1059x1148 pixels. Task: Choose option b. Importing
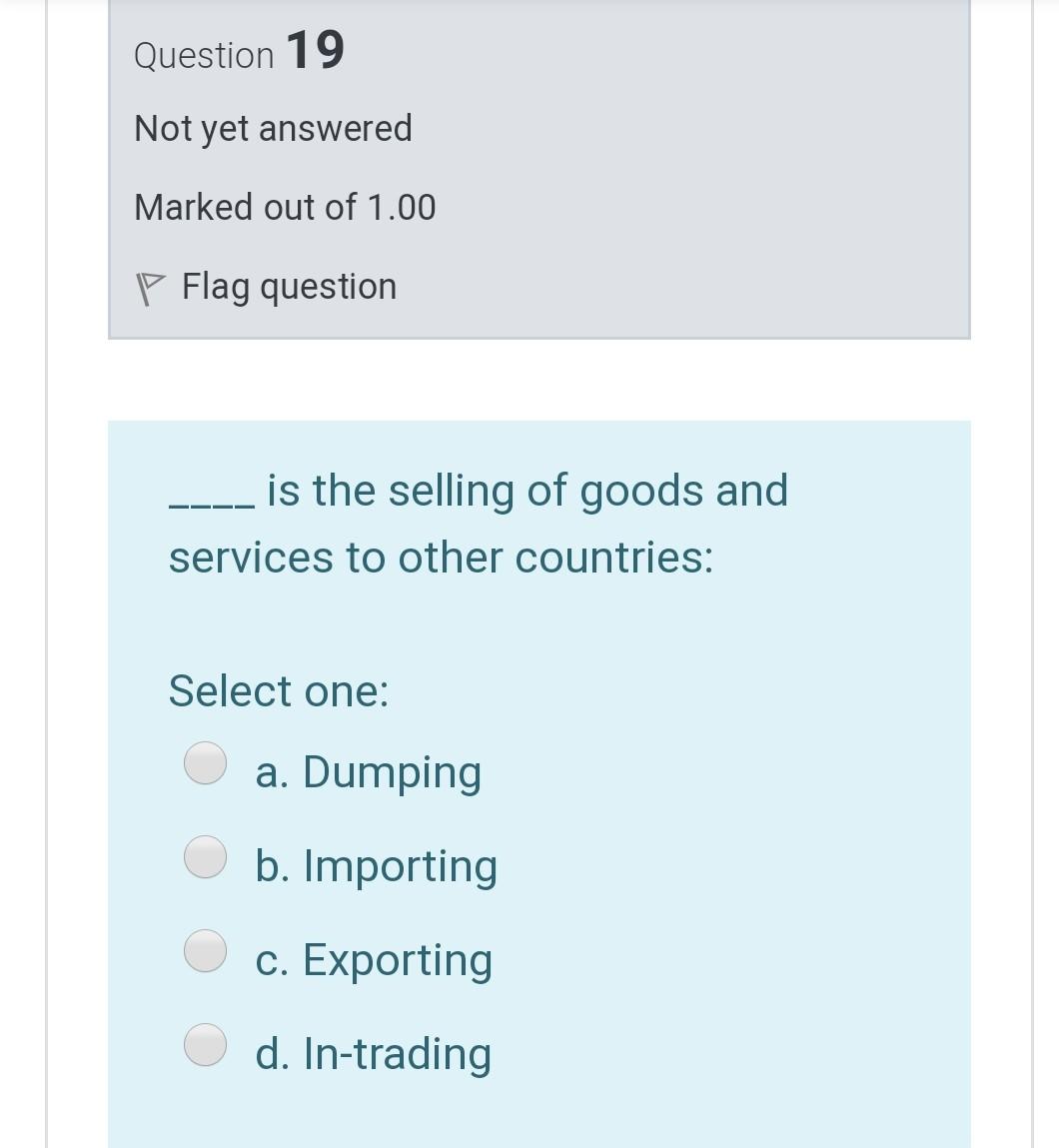click(206, 857)
